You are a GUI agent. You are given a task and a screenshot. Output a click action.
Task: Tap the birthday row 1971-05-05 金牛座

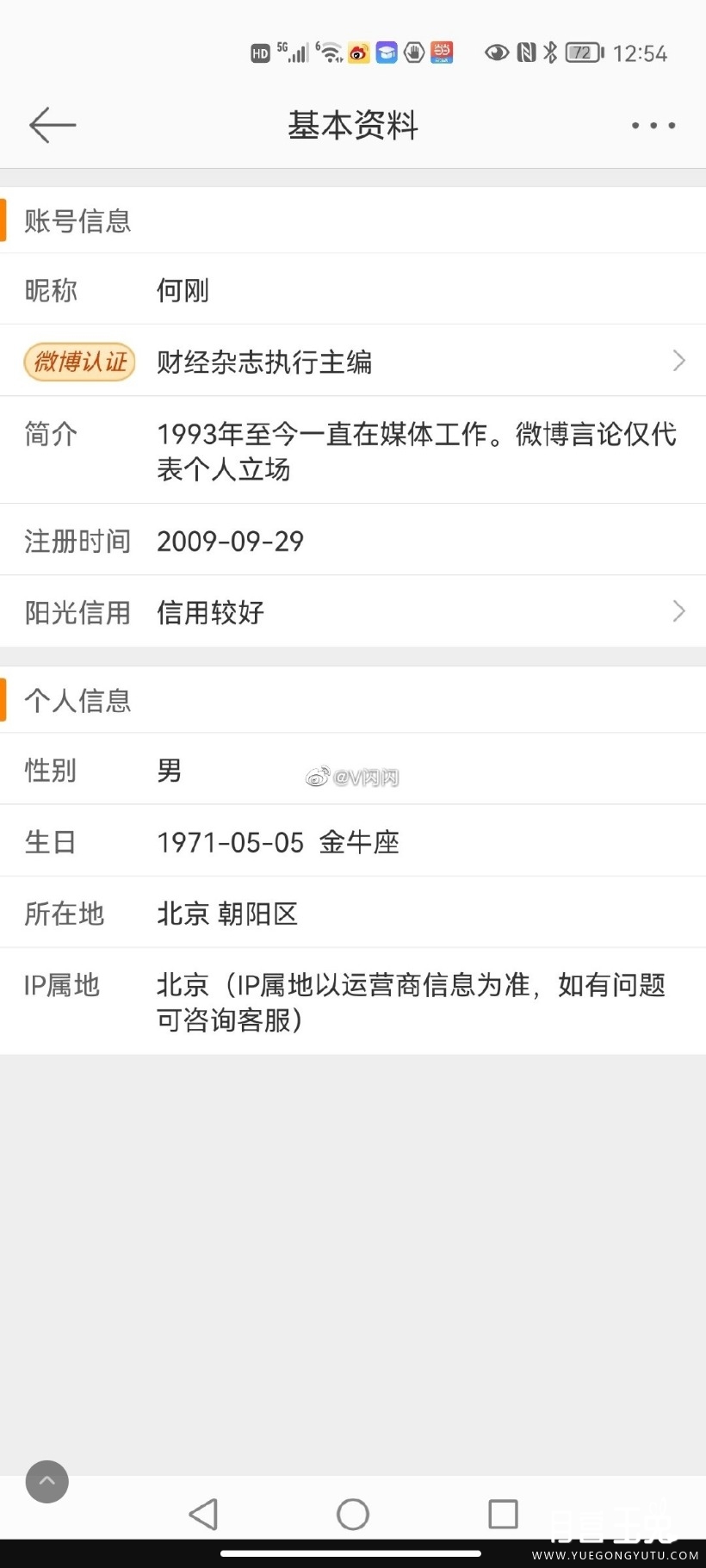pos(277,842)
